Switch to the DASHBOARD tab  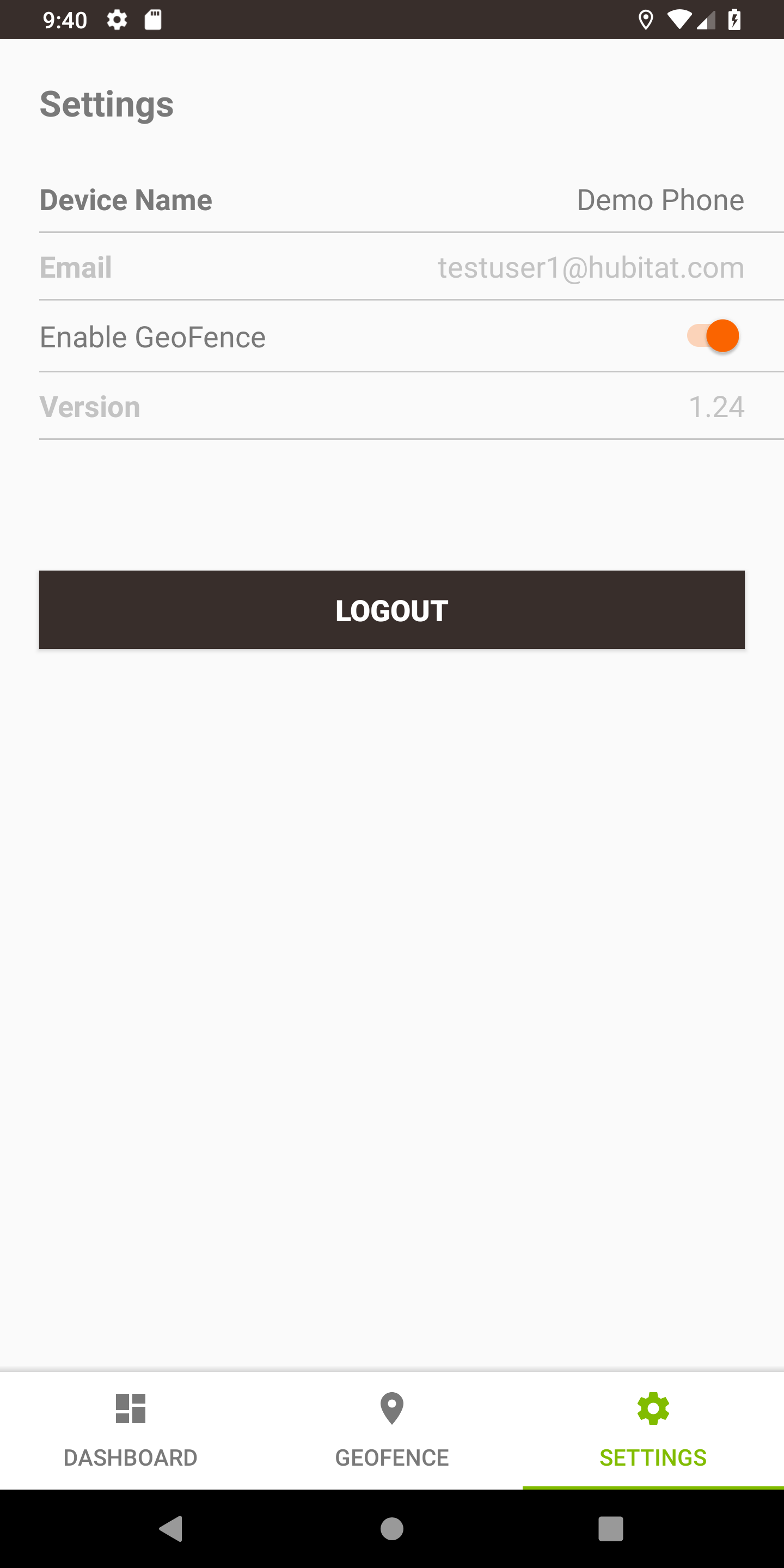pyautogui.click(x=130, y=1457)
